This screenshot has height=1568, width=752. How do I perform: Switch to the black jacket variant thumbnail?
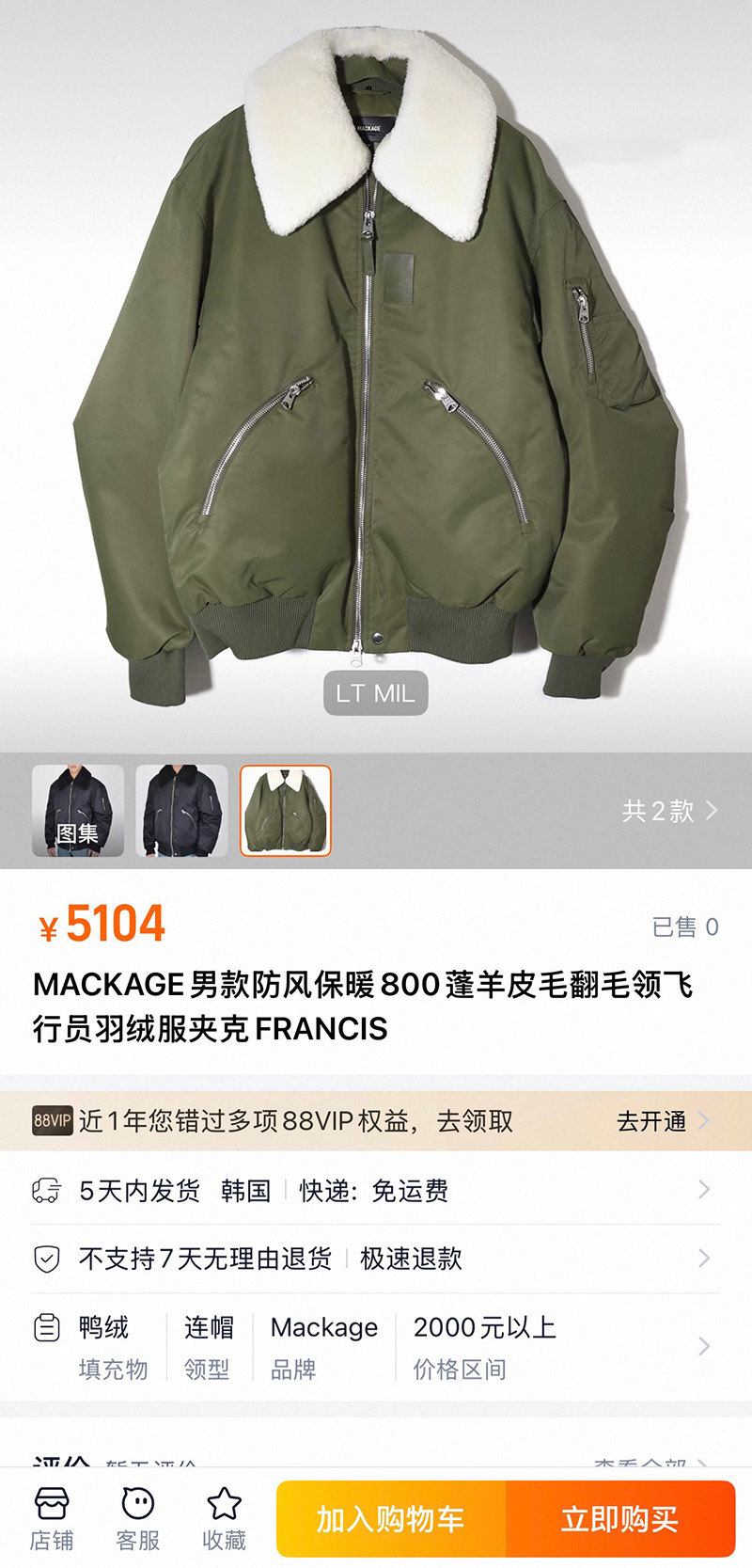coord(180,810)
